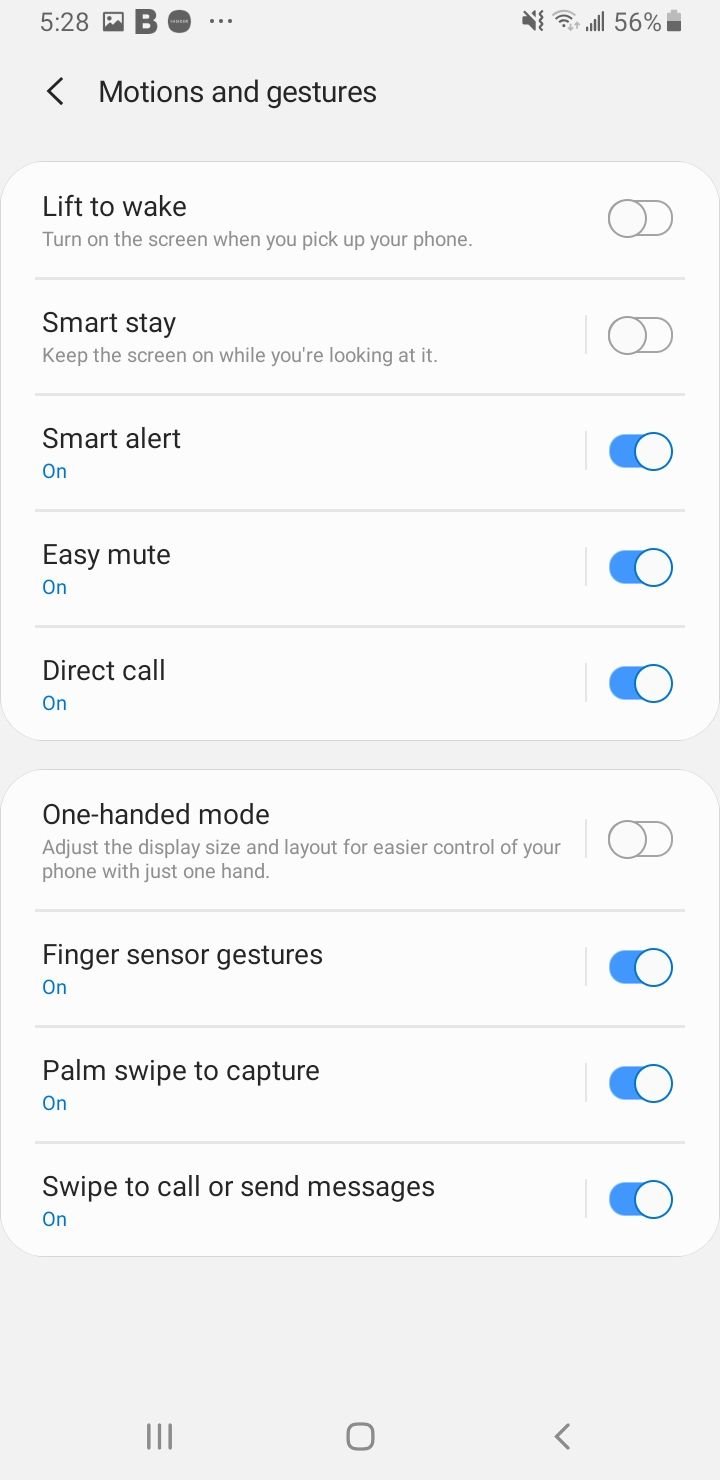The height and width of the screenshot is (1480, 720).
Task: Tap the system home button
Action: pyautogui.click(x=360, y=1437)
